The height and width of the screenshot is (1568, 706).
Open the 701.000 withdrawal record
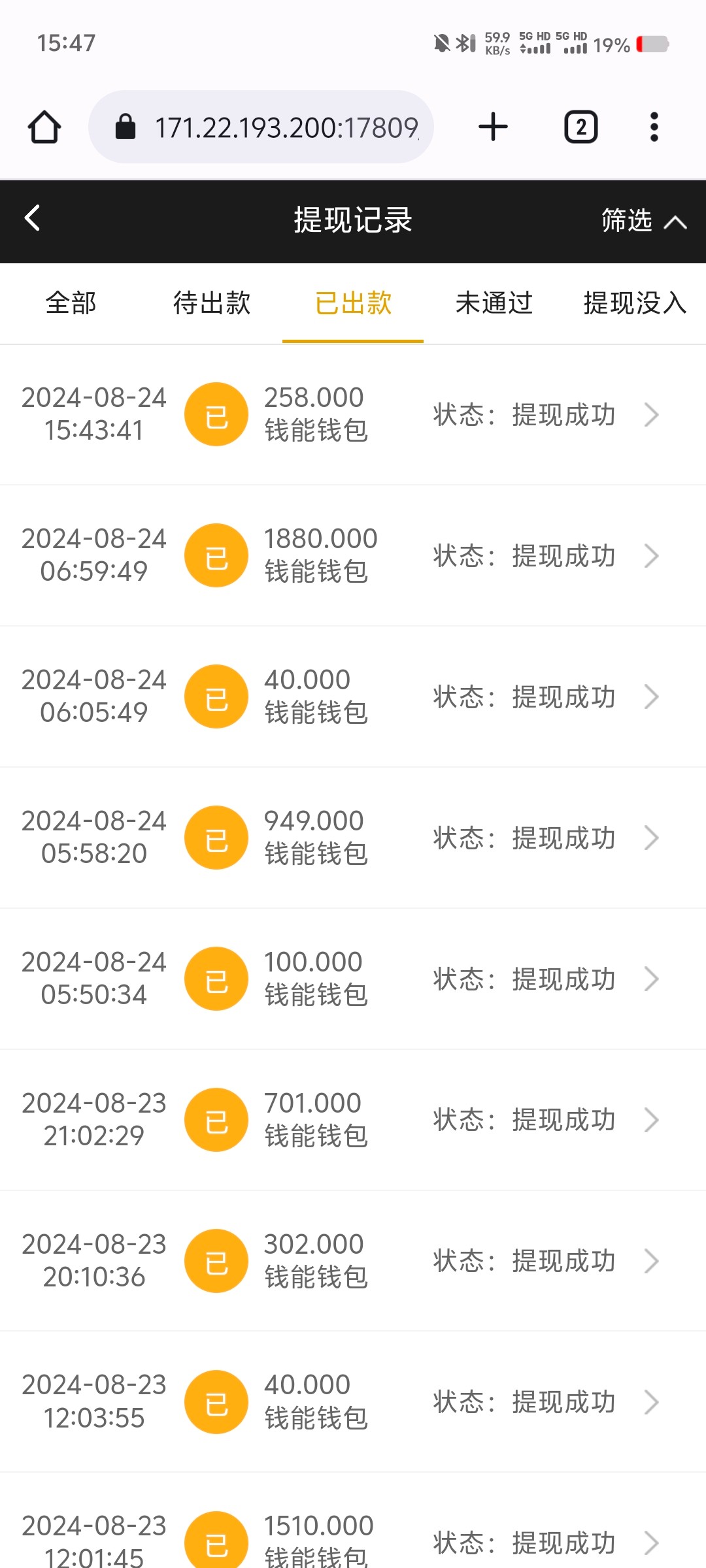[353, 1120]
